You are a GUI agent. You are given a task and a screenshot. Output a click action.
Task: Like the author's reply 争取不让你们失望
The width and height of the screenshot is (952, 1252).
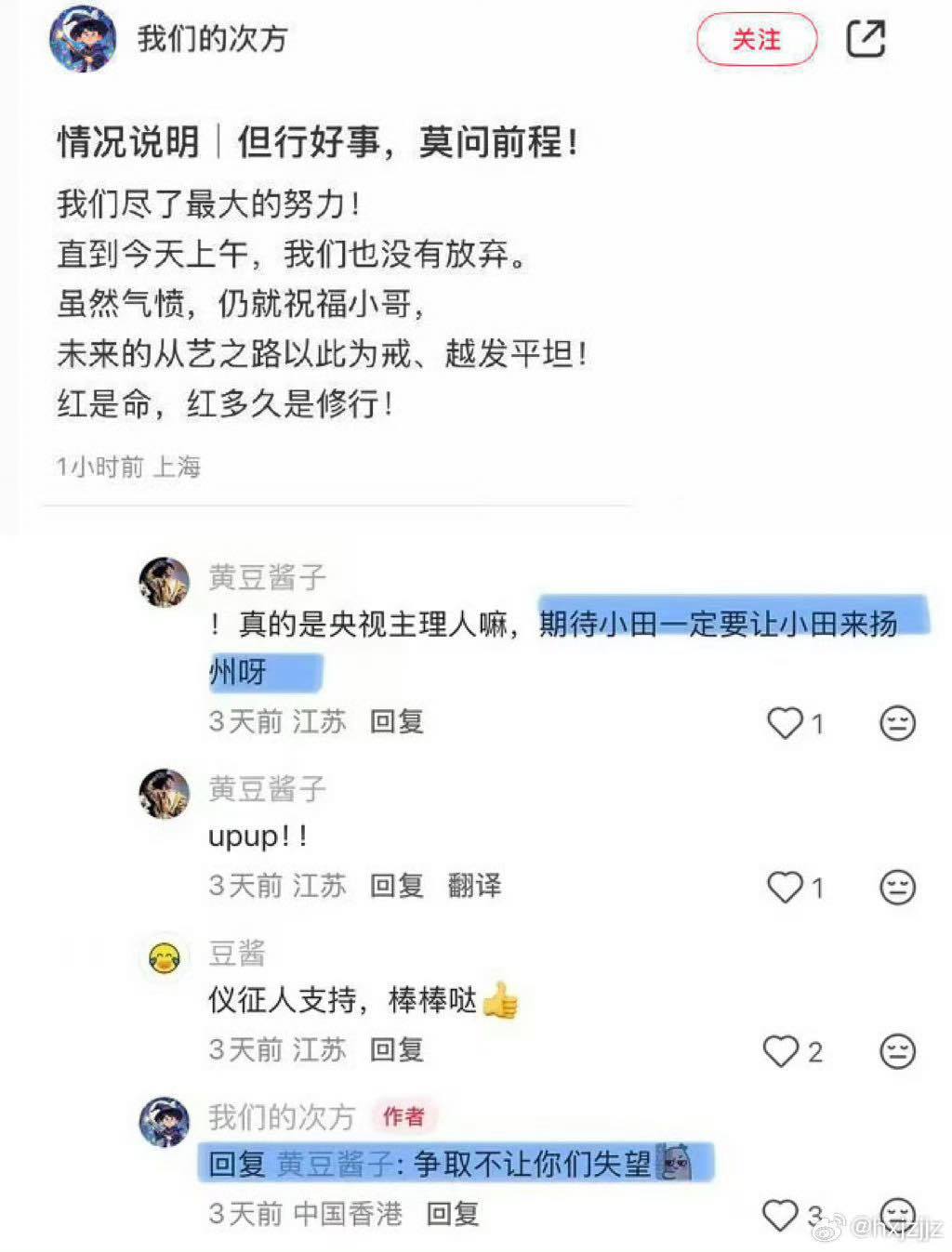781,1214
